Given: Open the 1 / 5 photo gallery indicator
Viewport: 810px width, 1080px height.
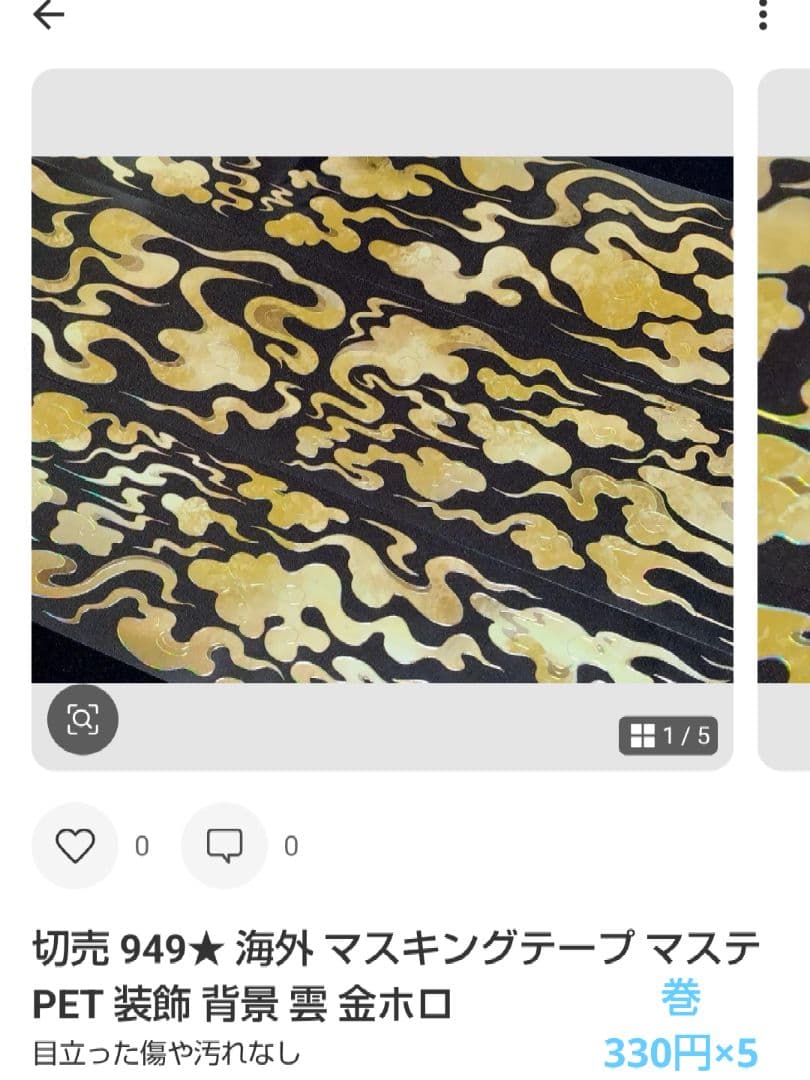Looking at the screenshot, I should point(668,737).
